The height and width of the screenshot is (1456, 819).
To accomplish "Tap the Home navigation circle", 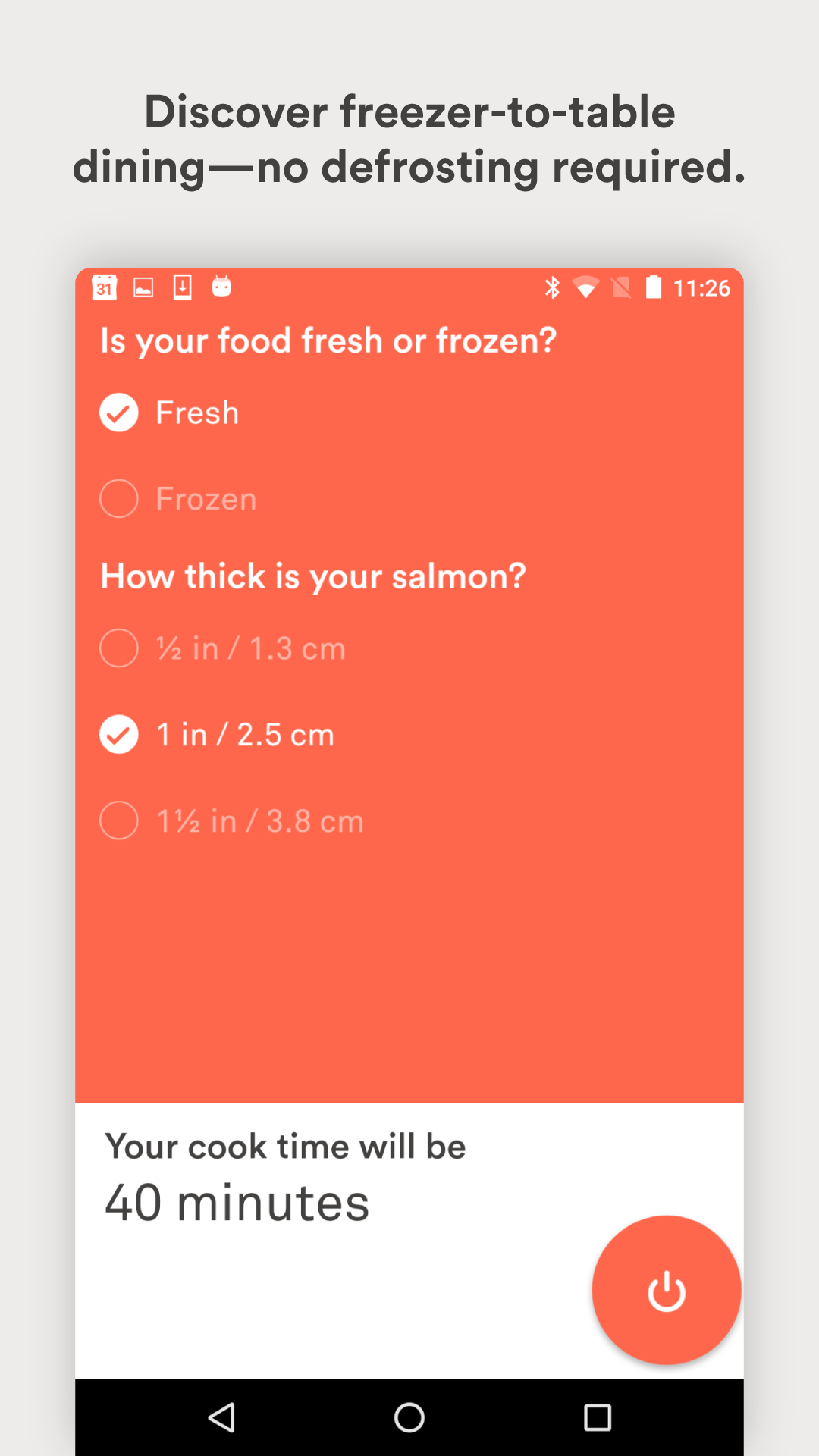I will 409,1417.
